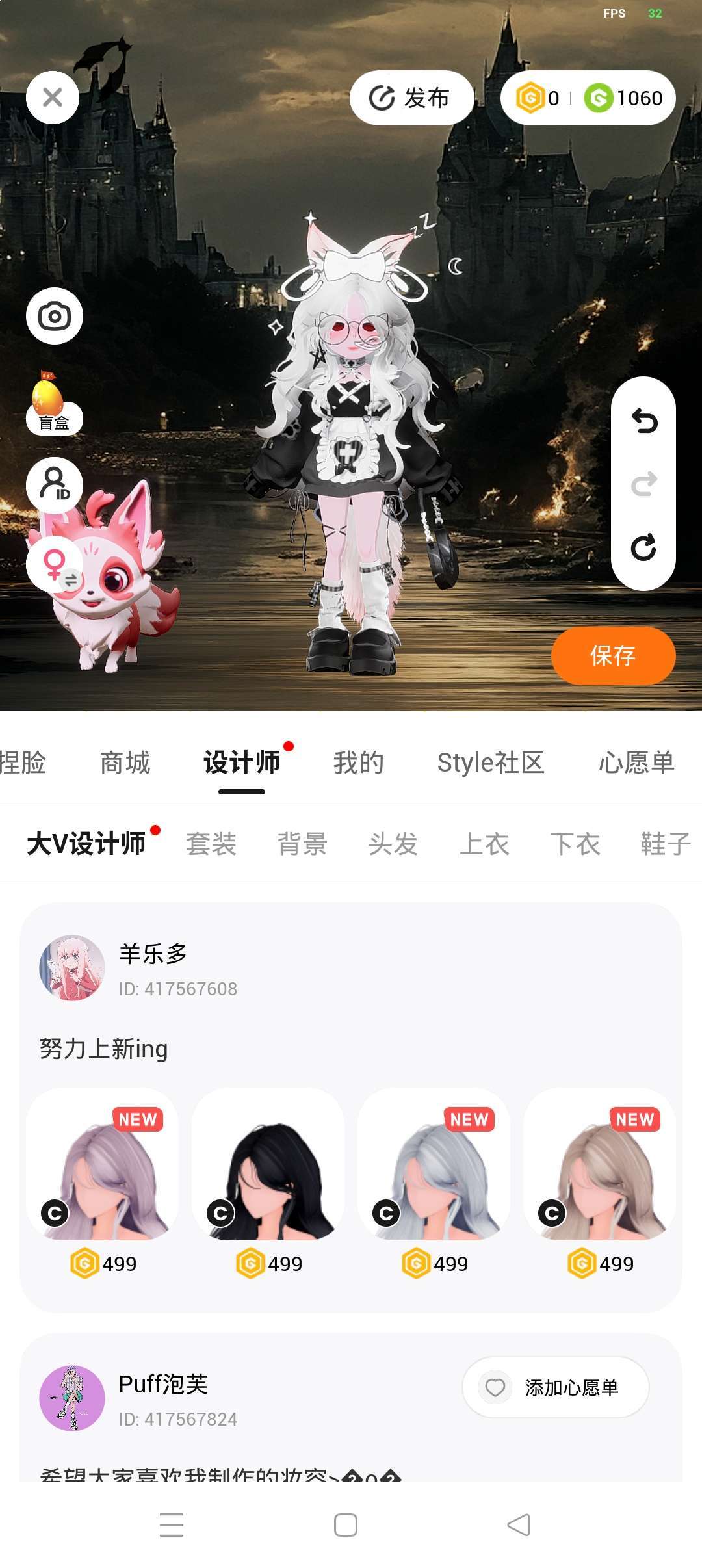This screenshot has height=1568, width=702.
Task: Select the 套装 sub-category
Action: pos(211,844)
